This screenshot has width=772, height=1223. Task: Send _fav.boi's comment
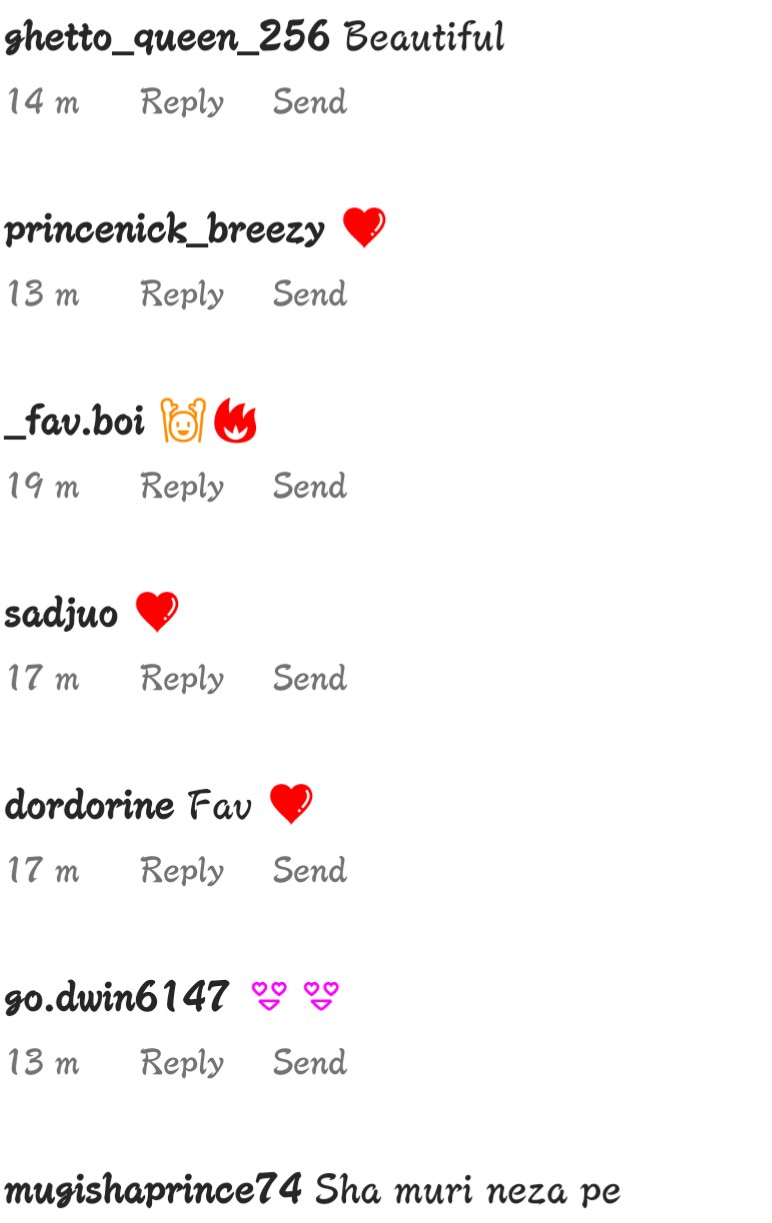(310, 486)
